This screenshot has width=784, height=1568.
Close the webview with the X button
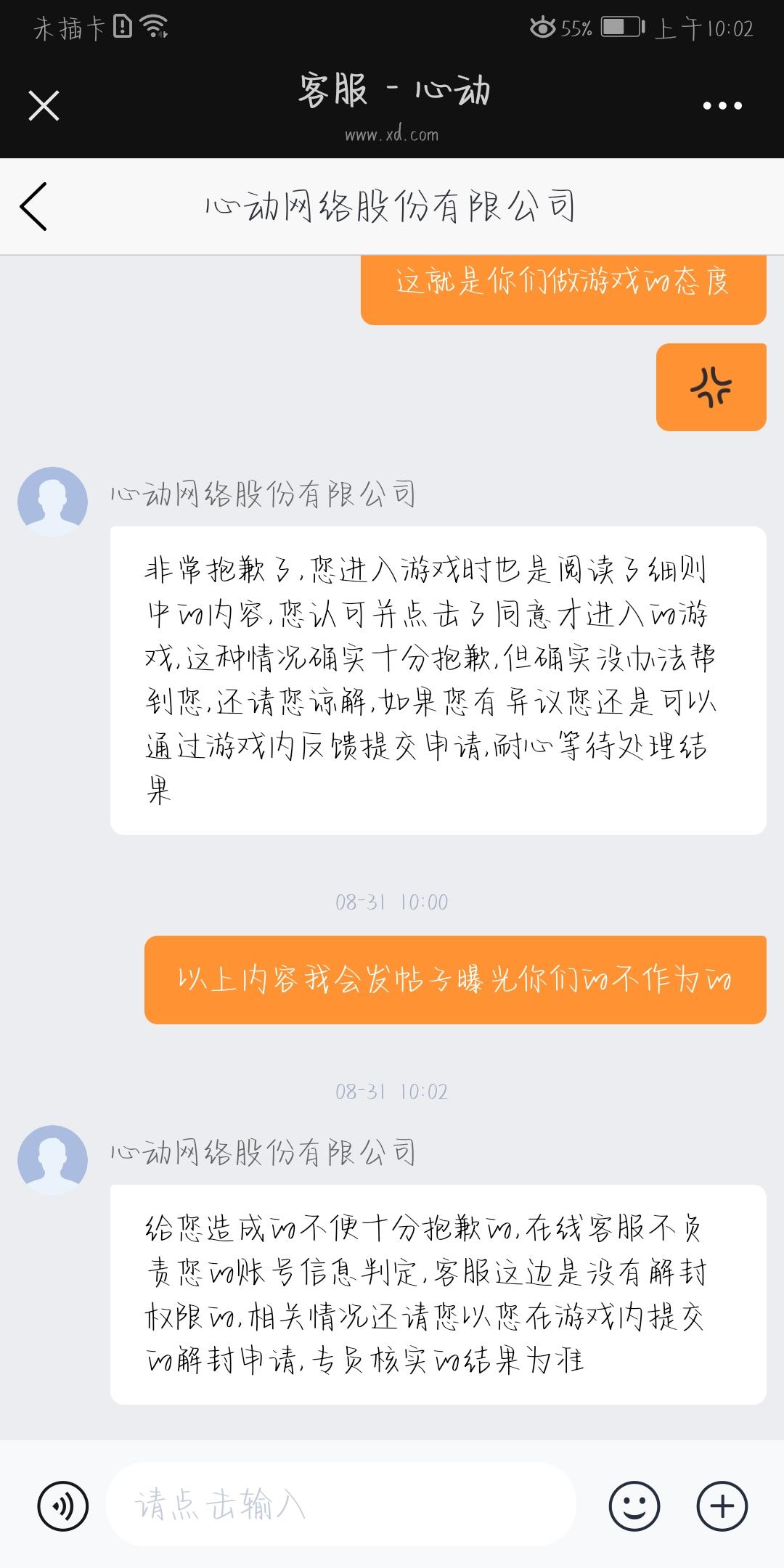click(44, 105)
